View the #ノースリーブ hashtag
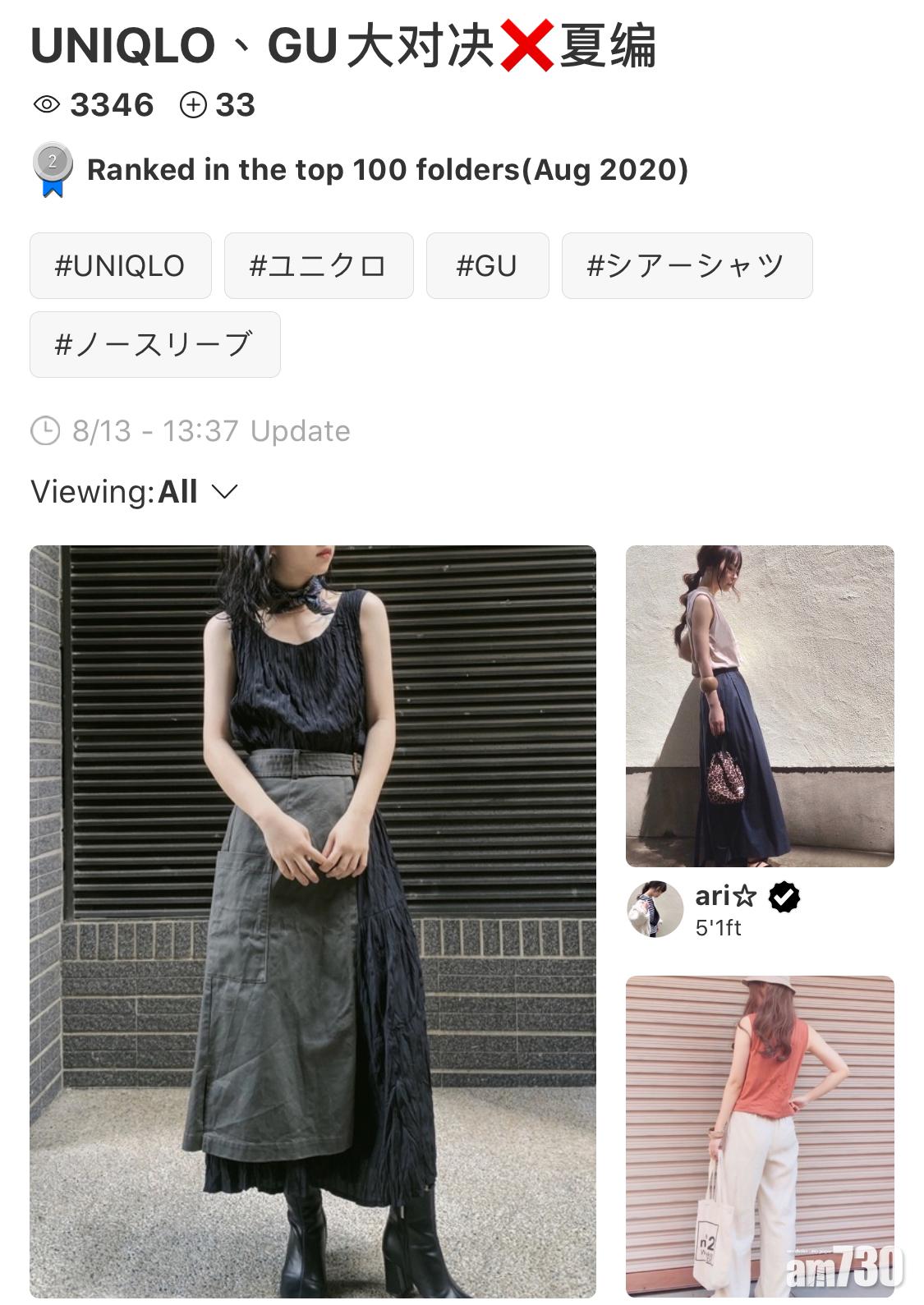924x1305 pixels. click(x=155, y=345)
